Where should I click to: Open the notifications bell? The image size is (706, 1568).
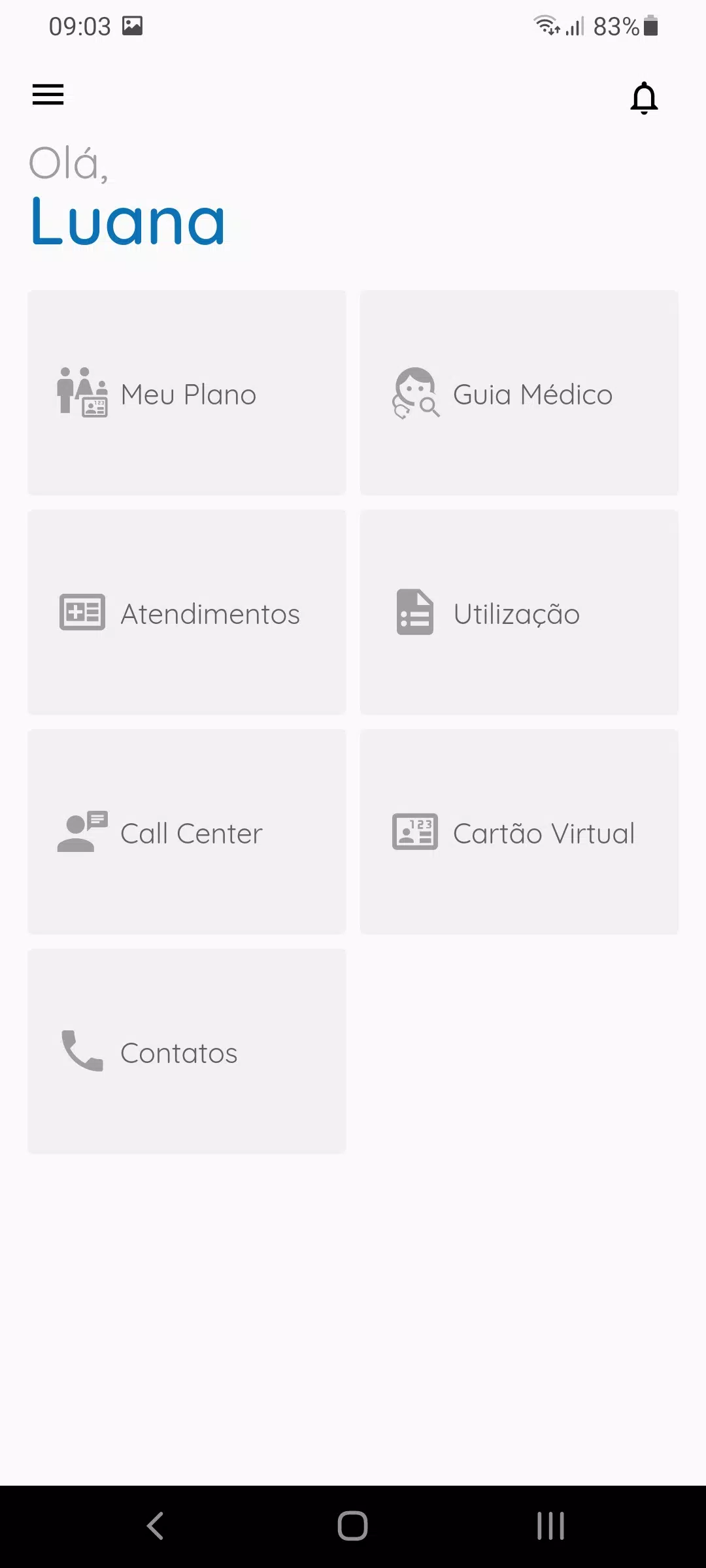pyautogui.click(x=643, y=97)
